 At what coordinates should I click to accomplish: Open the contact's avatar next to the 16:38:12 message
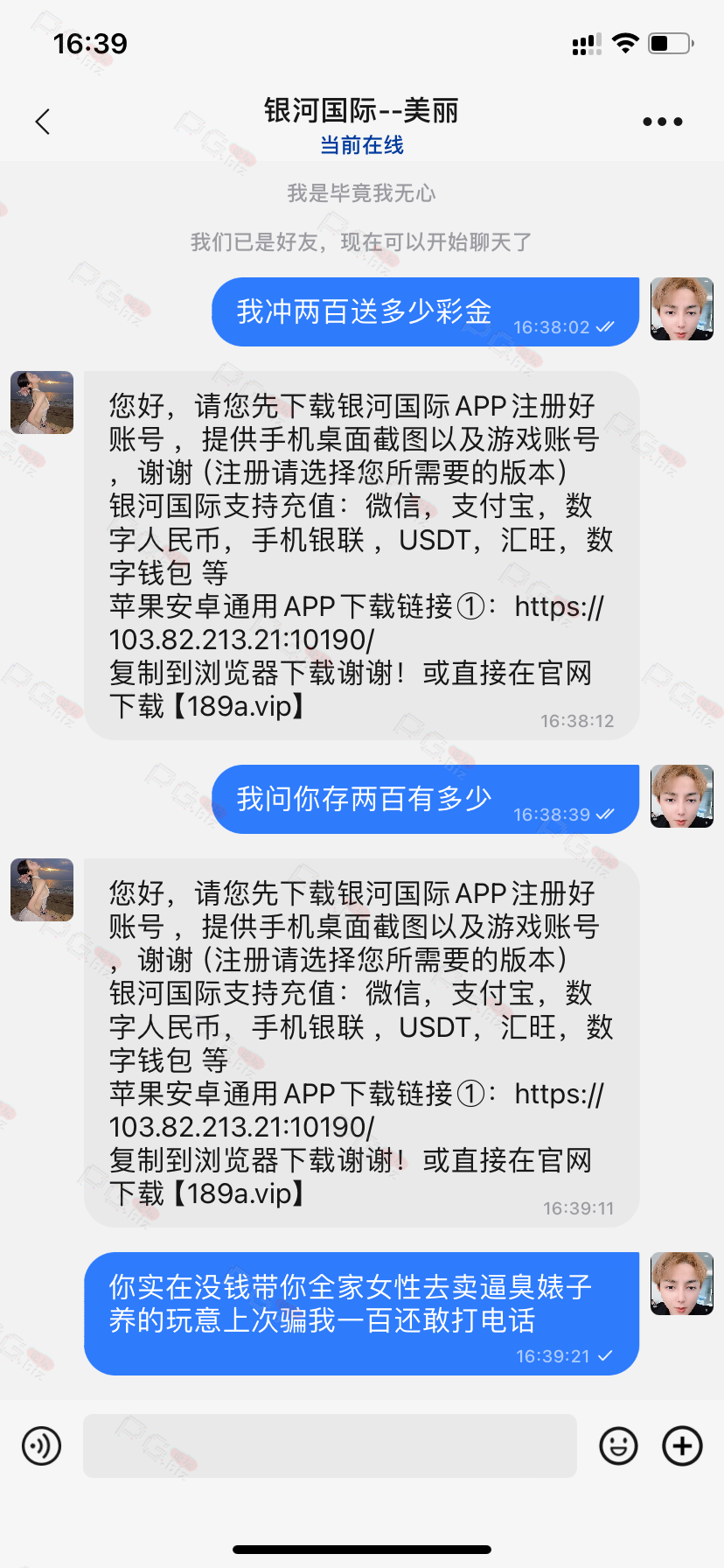pyautogui.click(x=42, y=402)
